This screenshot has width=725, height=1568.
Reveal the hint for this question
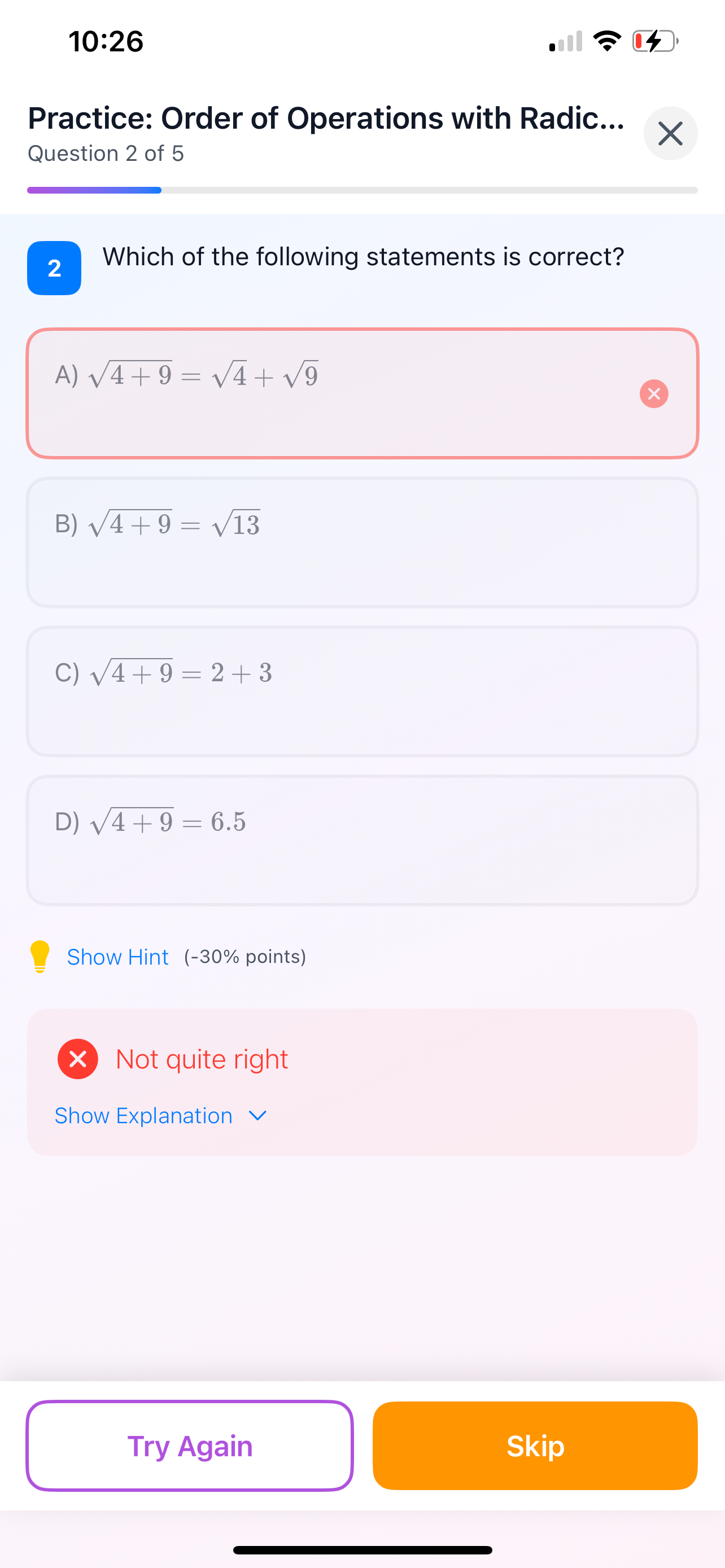click(117, 957)
